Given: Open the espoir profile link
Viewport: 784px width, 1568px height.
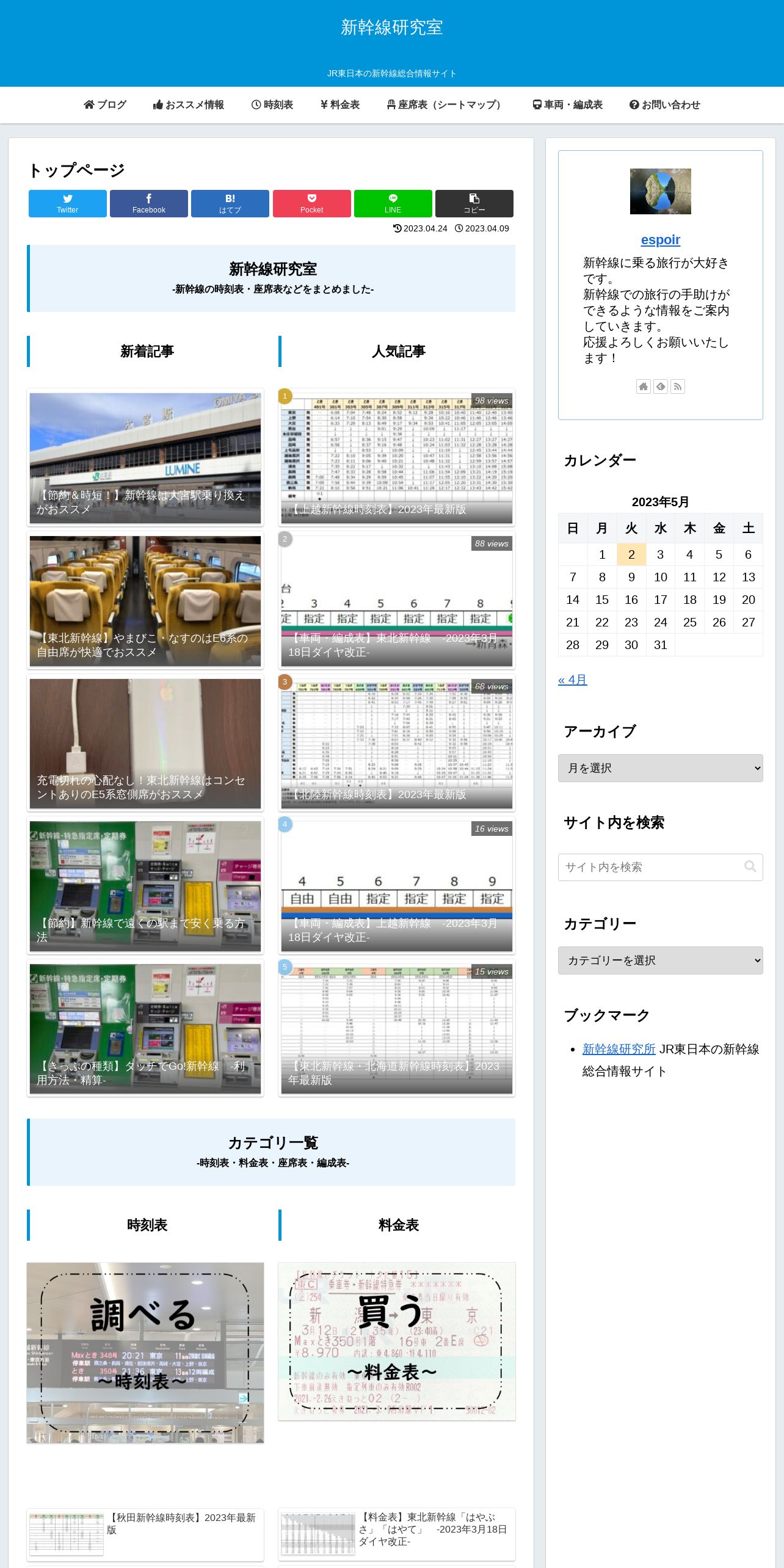Looking at the screenshot, I should pyautogui.click(x=660, y=240).
